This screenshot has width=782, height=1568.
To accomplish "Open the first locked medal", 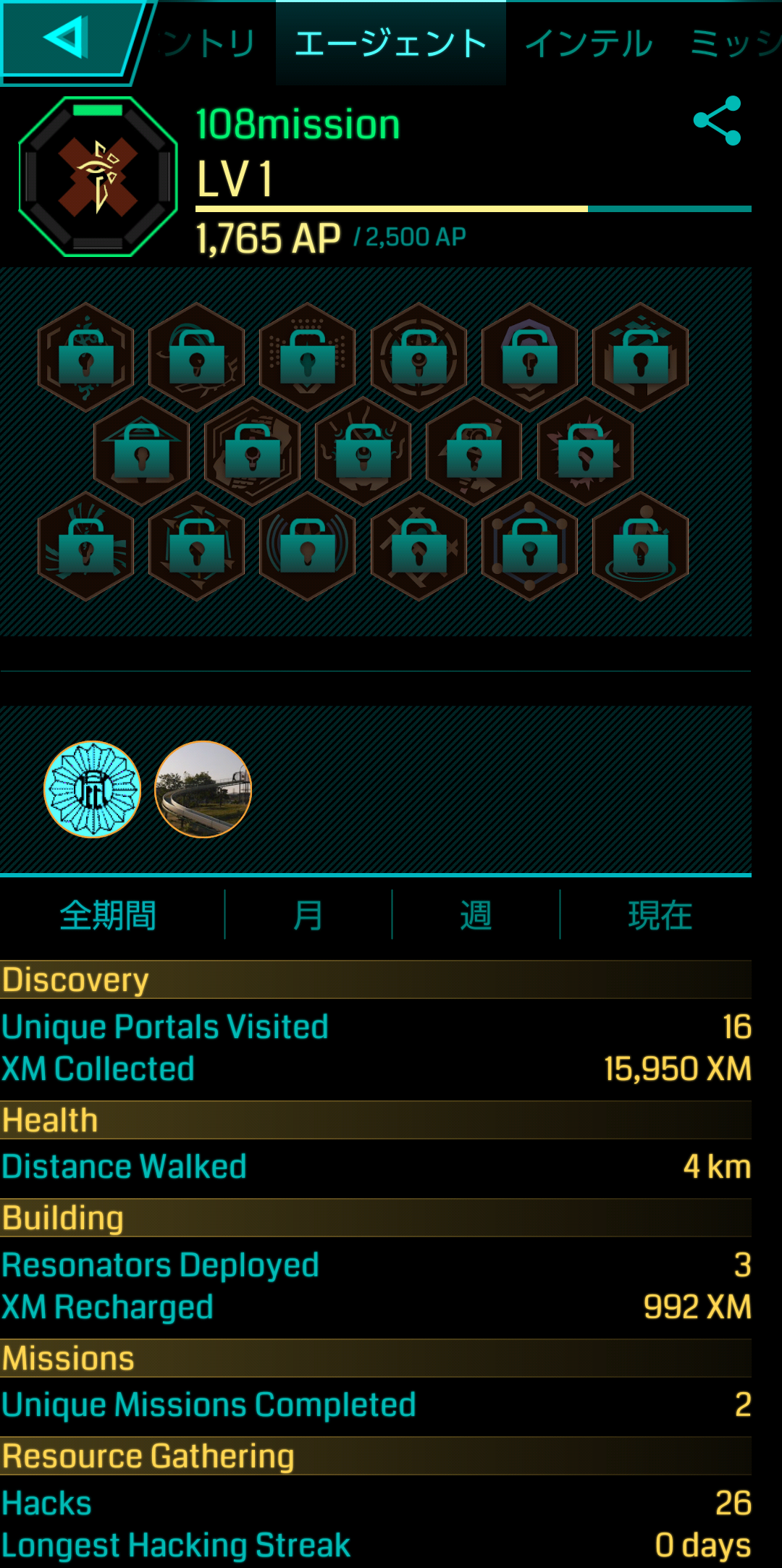I will tap(86, 357).
